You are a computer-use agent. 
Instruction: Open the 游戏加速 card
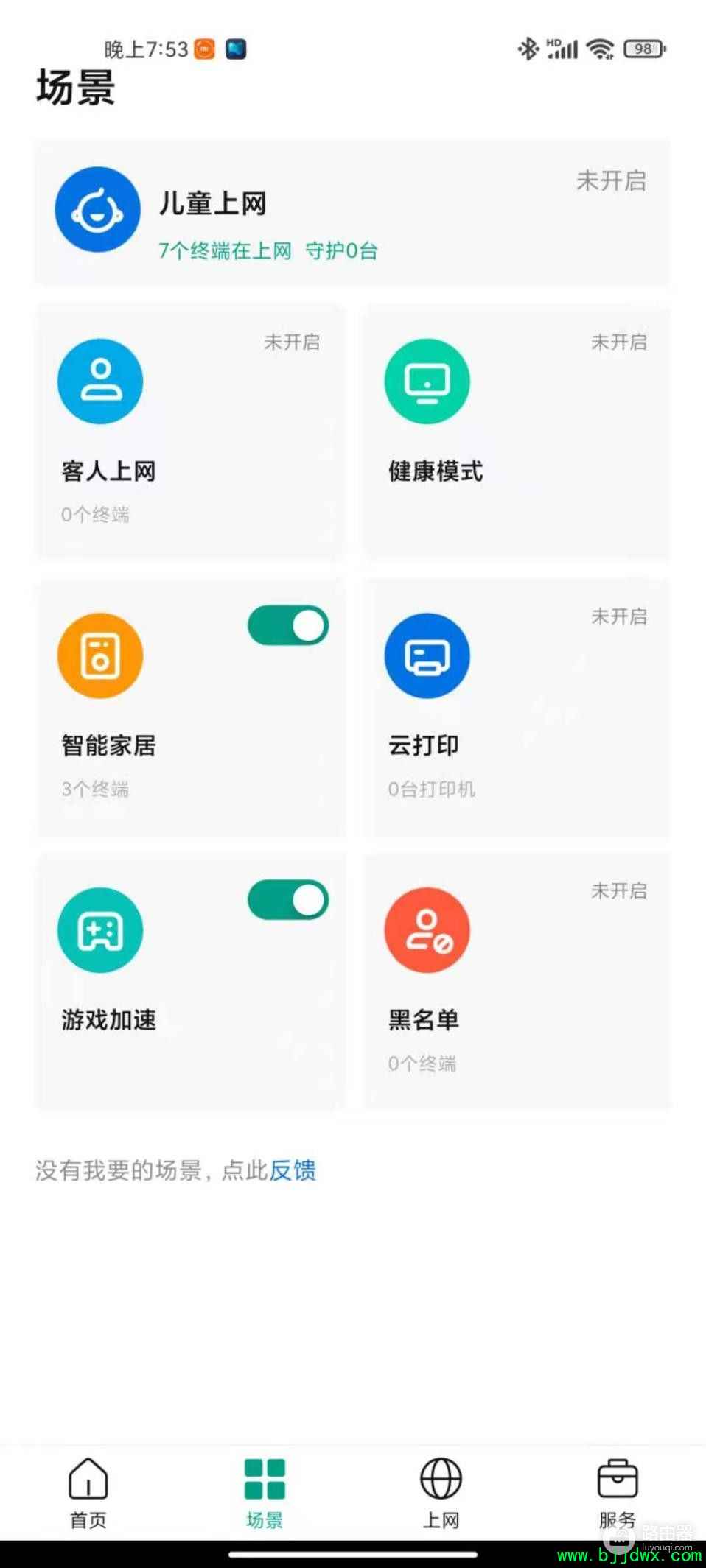pyautogui.click(x=190, y=982)
